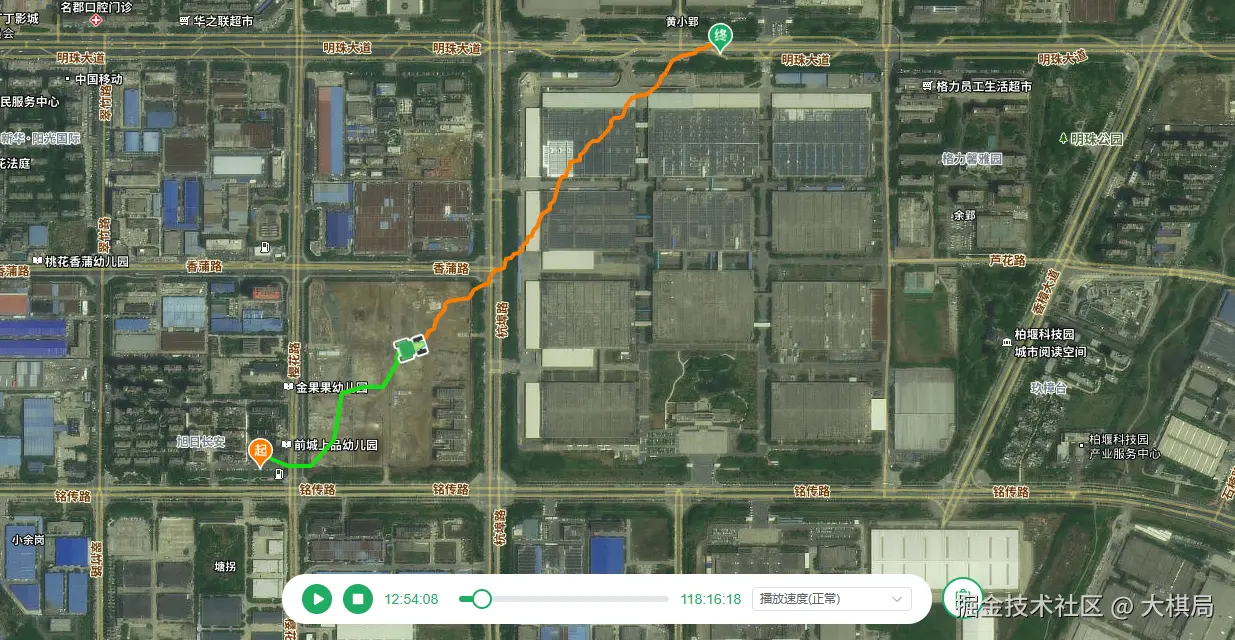Open the playback speed (播放速度) dropdown
Viewport: 1235px width, 640px height.
point(831,599)
